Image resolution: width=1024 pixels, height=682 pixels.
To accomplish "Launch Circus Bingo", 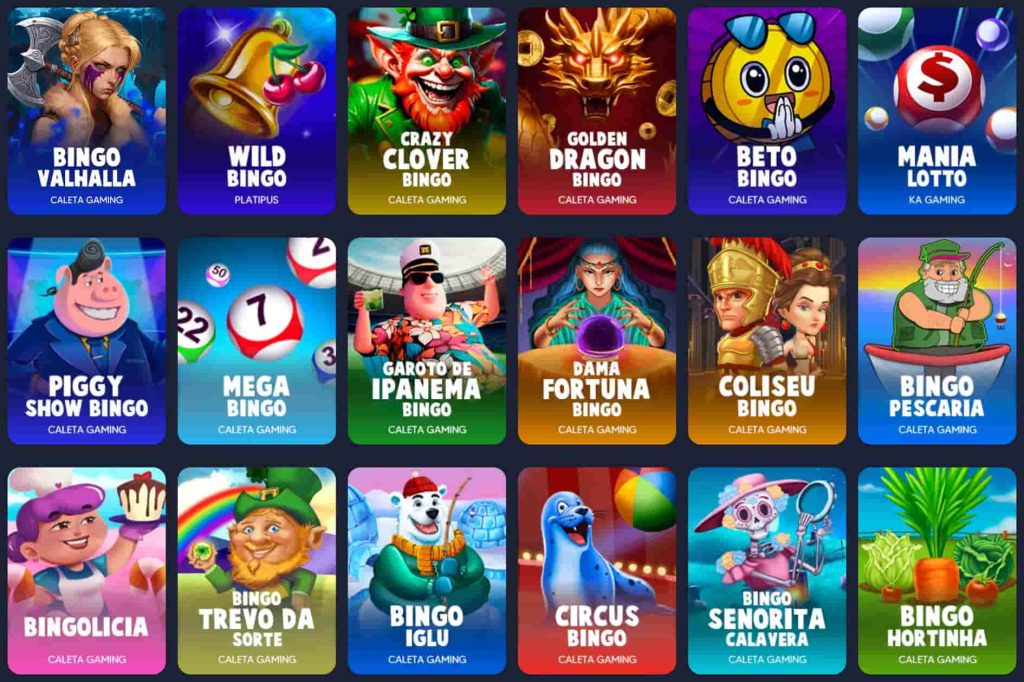I will [x=597, y=571].
